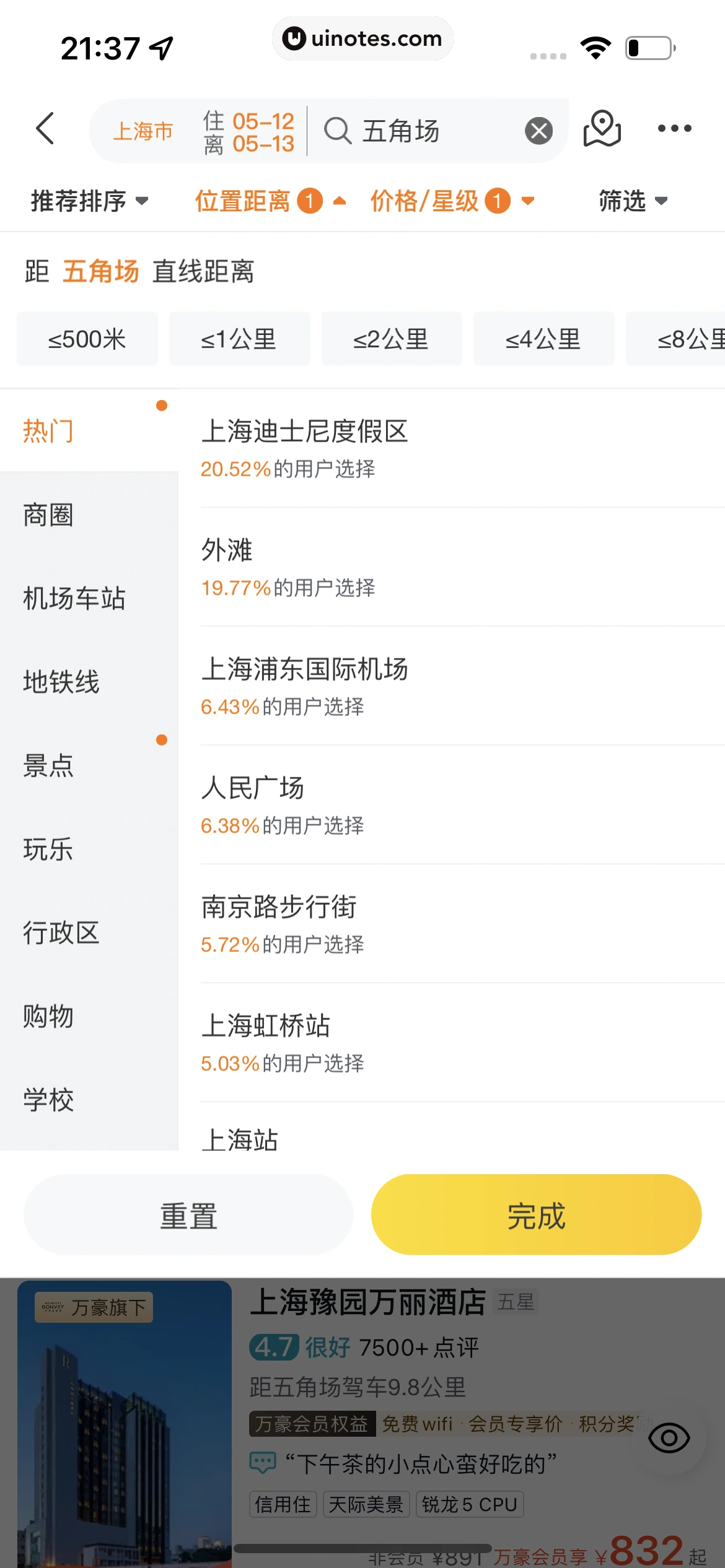Open the 价格/星级 filter dropdown
725x1568 pixels.
452,201
